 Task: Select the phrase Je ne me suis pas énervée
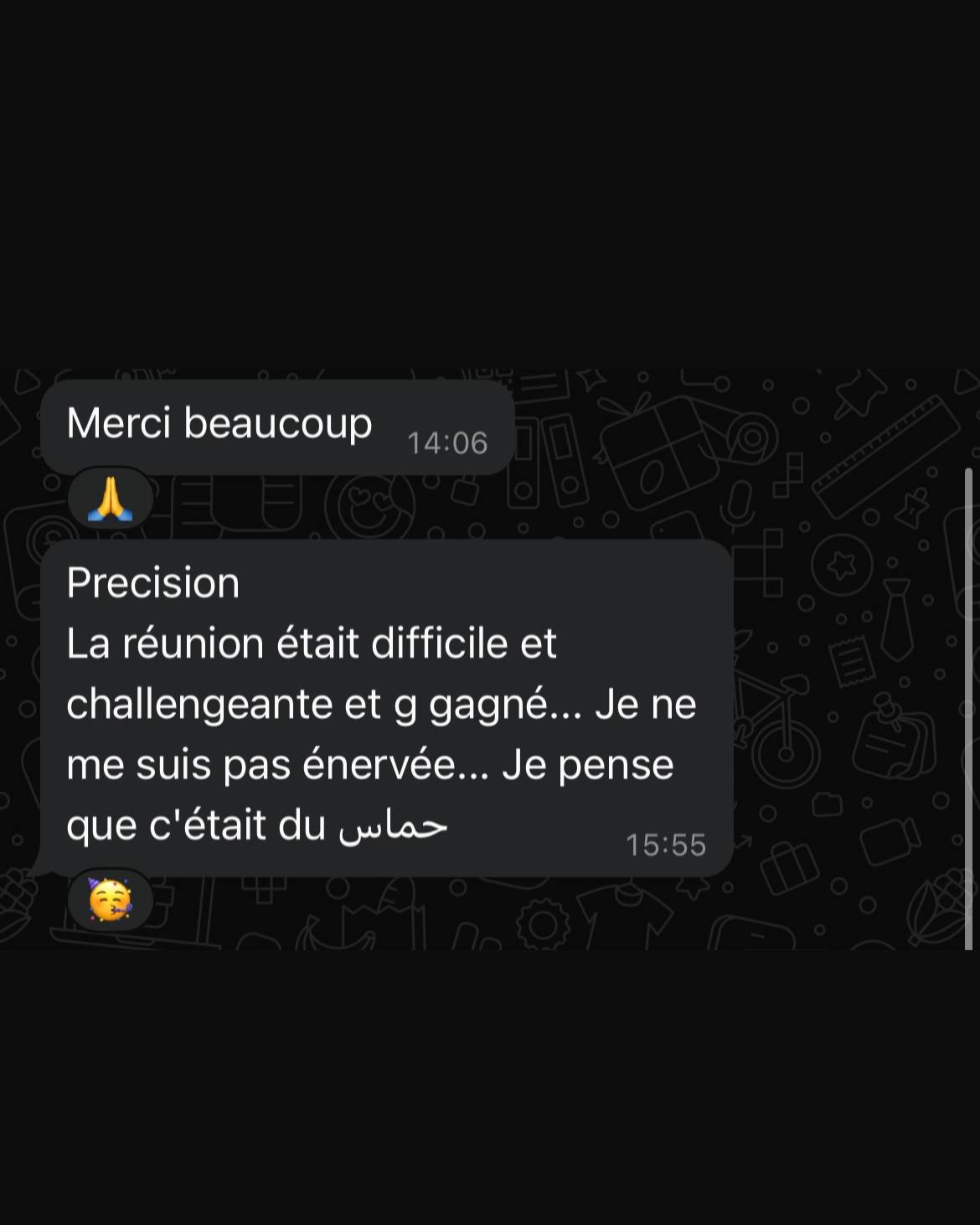point(335,762)
